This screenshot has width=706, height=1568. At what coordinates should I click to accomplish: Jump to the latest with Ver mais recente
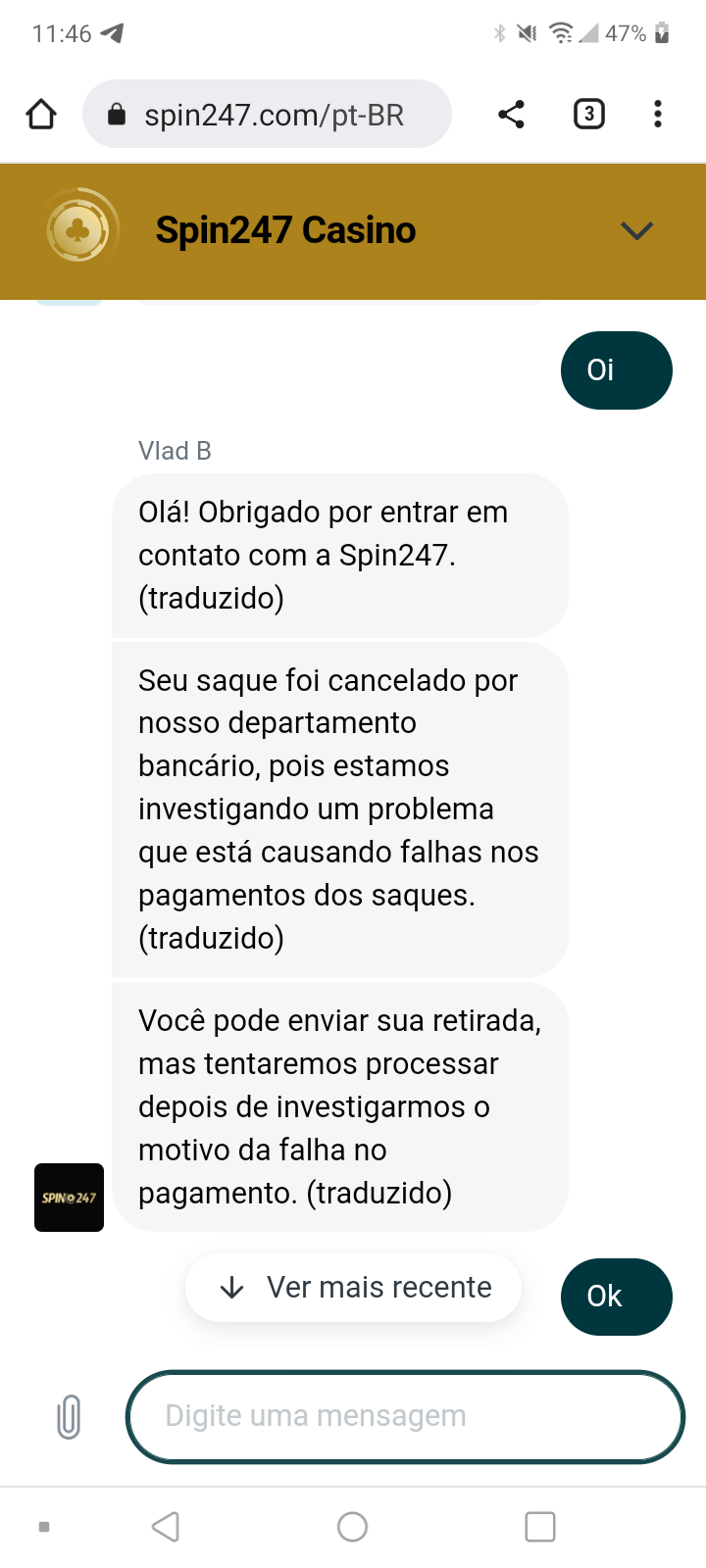click(x=354, y=1287)
